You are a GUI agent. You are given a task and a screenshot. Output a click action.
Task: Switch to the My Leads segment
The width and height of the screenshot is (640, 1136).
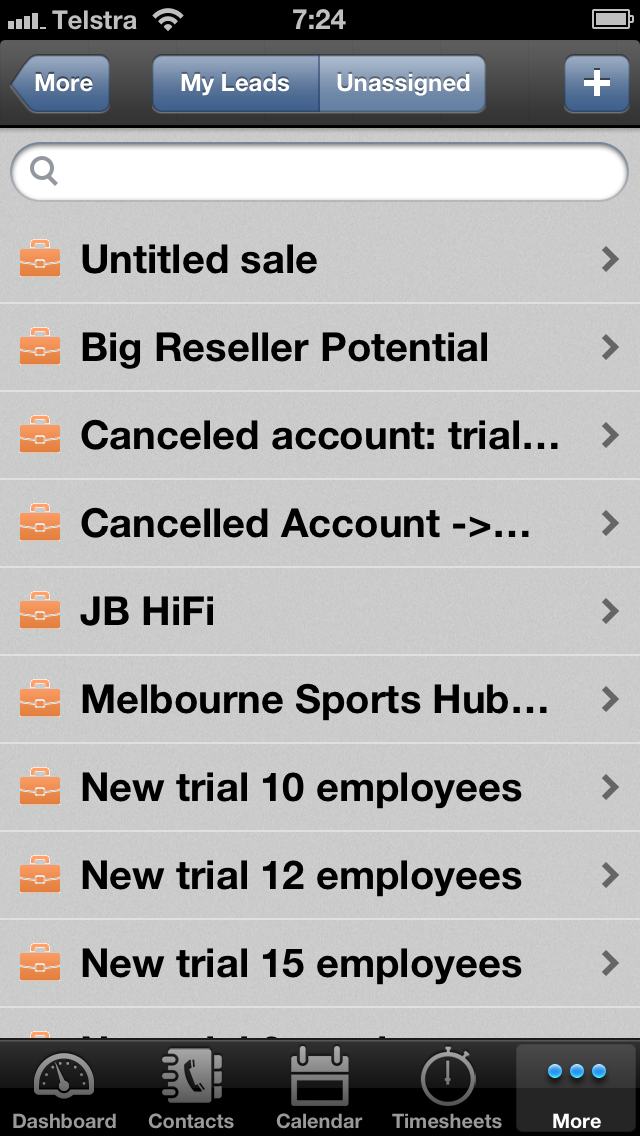click(x=236, y=83)
